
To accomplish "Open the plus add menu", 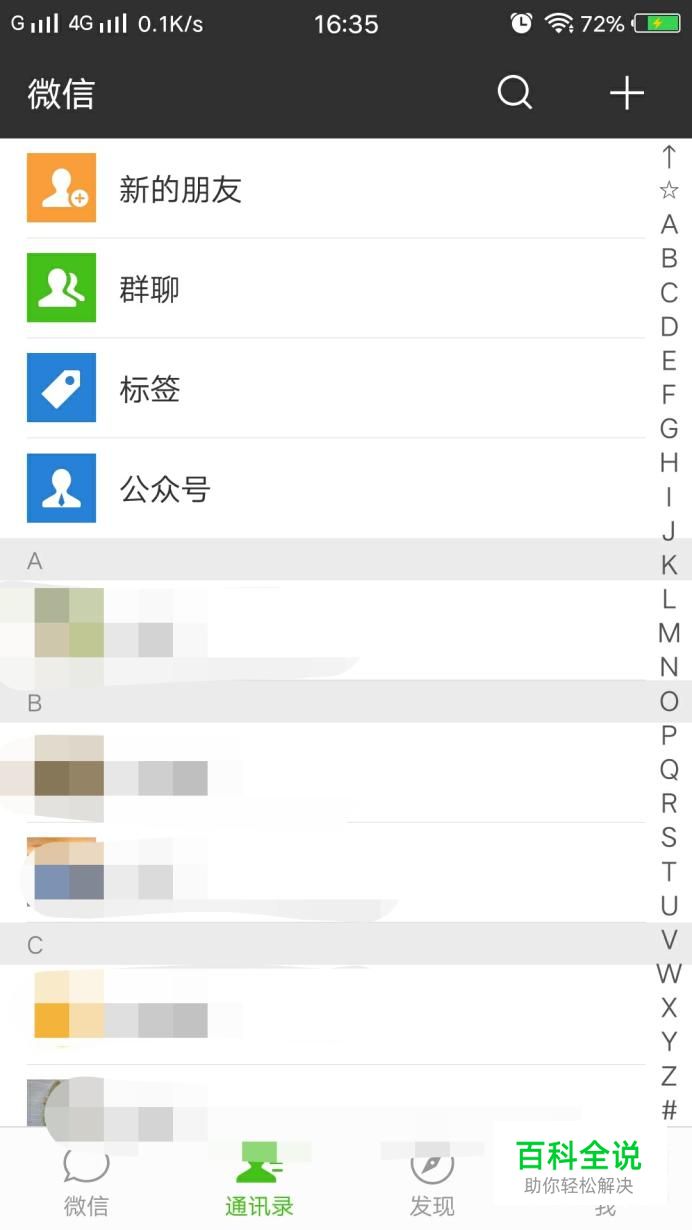I will [627, 93].
